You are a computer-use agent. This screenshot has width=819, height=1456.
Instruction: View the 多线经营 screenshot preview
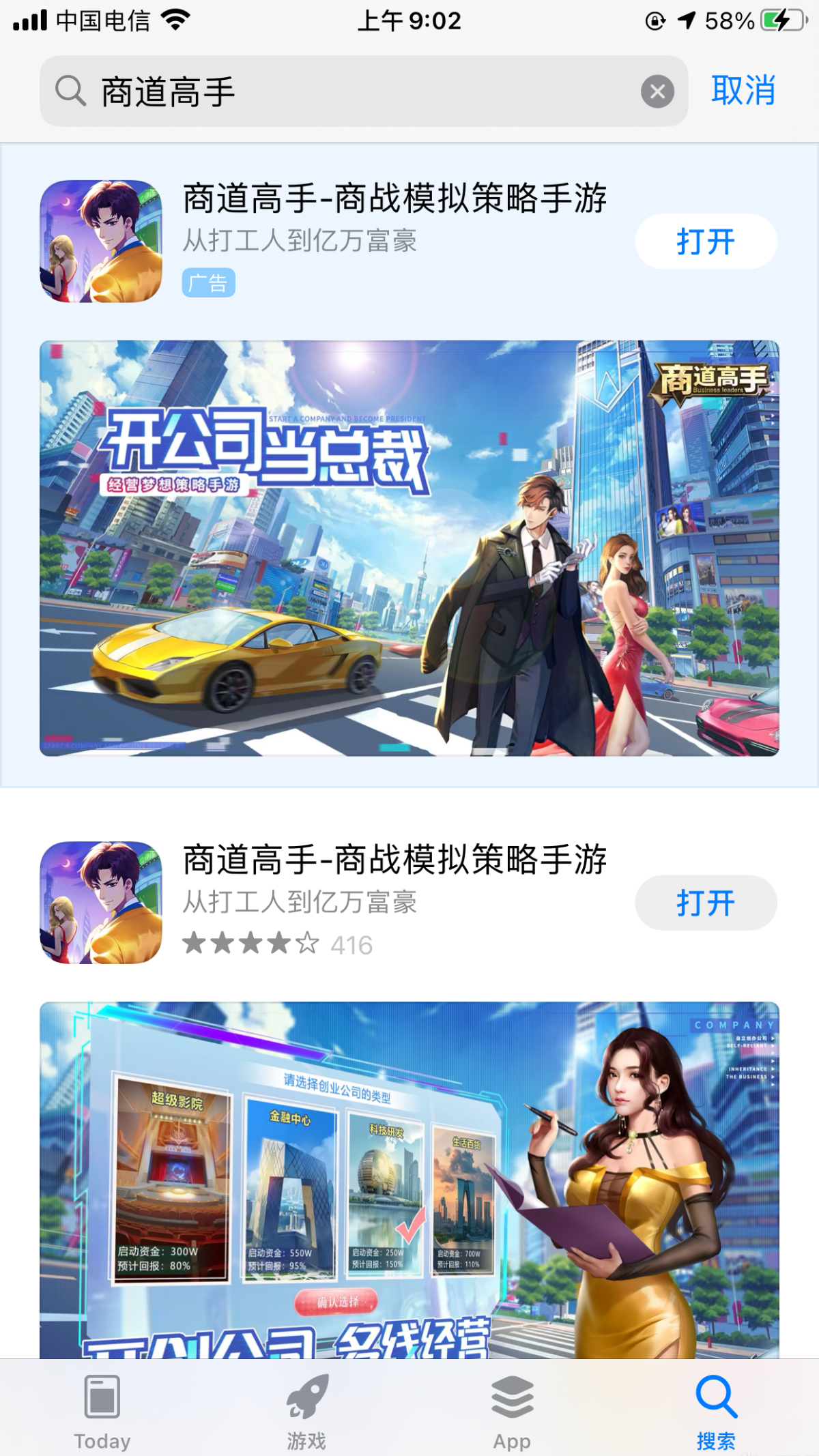coord(409,1180)
